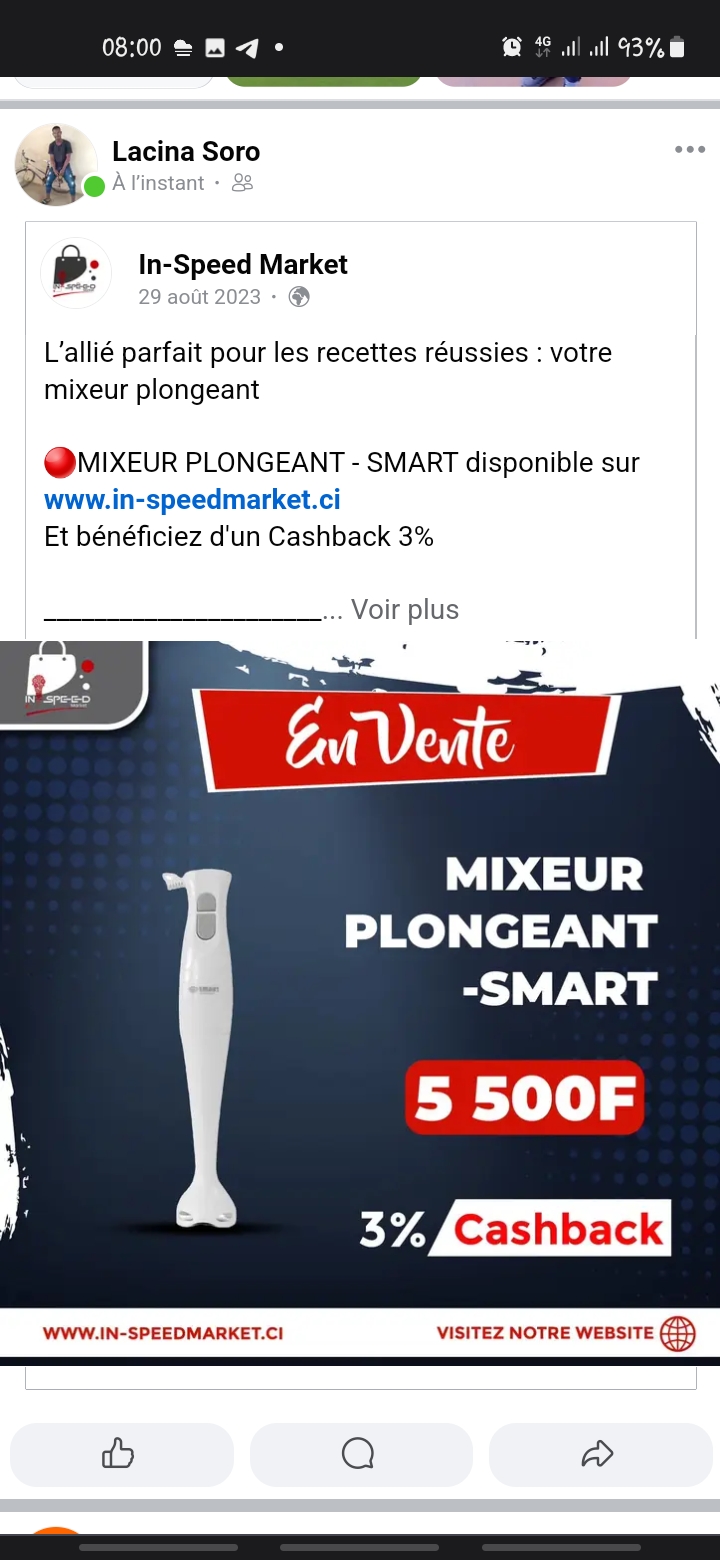Tap In-Speed Market page avatar
This screenshot has height=1560, width=720.
pos(76,273)
